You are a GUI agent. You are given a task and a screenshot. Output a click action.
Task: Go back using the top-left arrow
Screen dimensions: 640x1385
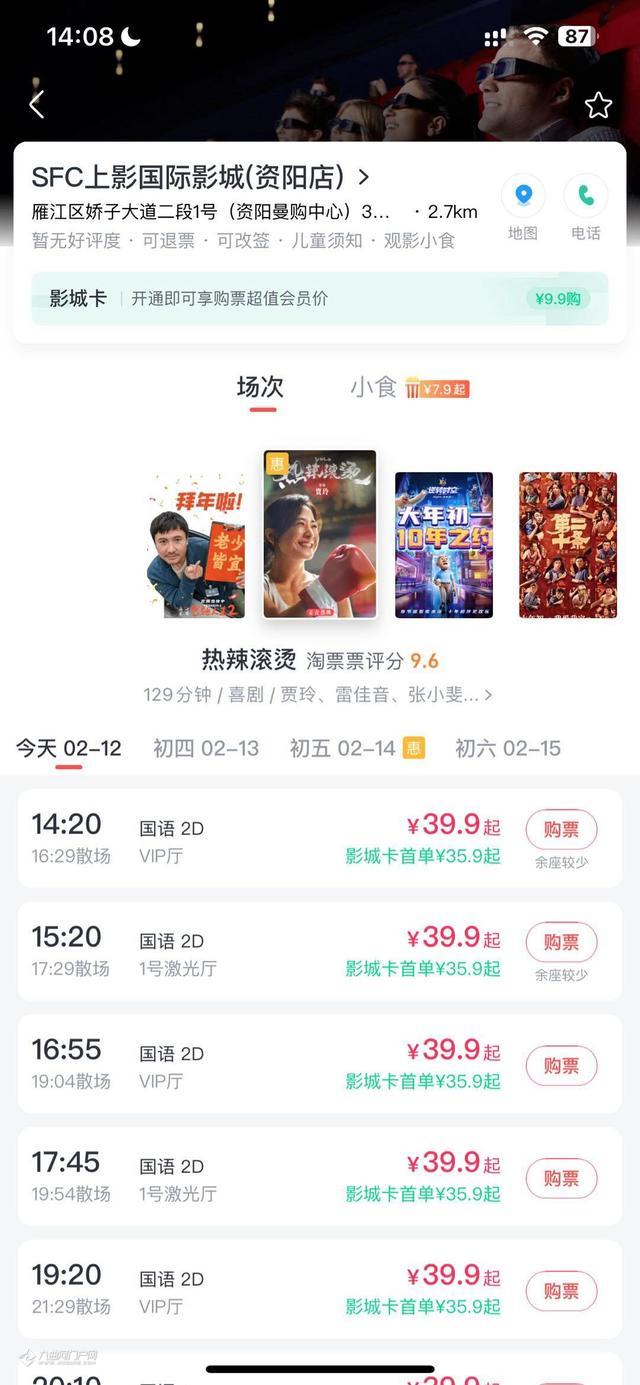tap(37, 105)
